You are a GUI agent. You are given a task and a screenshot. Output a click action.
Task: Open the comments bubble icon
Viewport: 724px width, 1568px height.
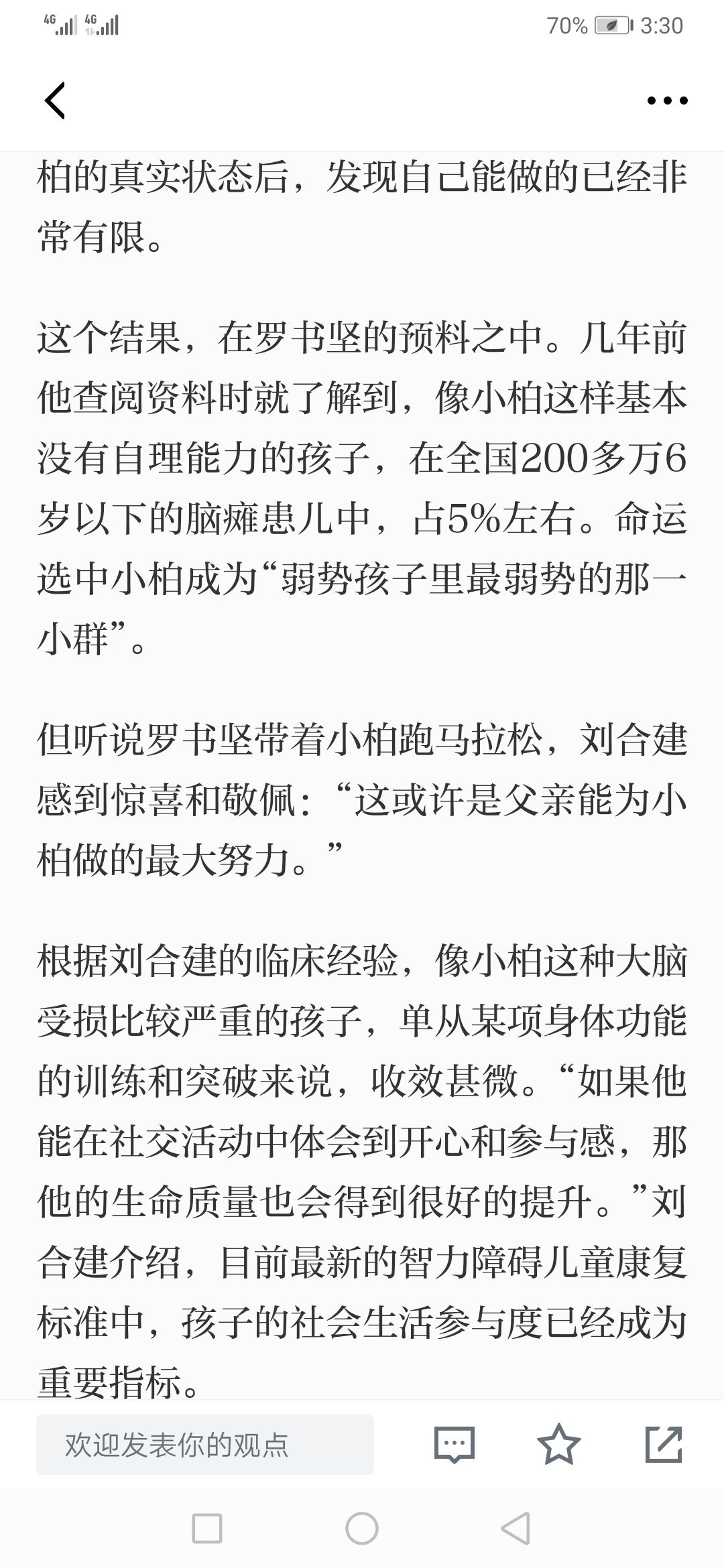click(455, 1445)
